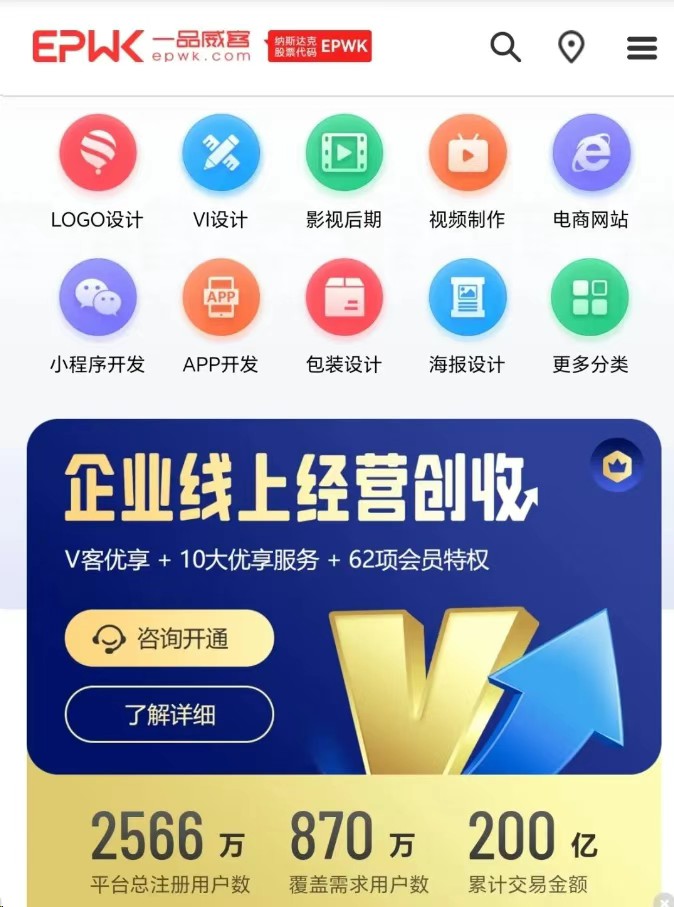Open the location pin icon

[x=571, y=47]
